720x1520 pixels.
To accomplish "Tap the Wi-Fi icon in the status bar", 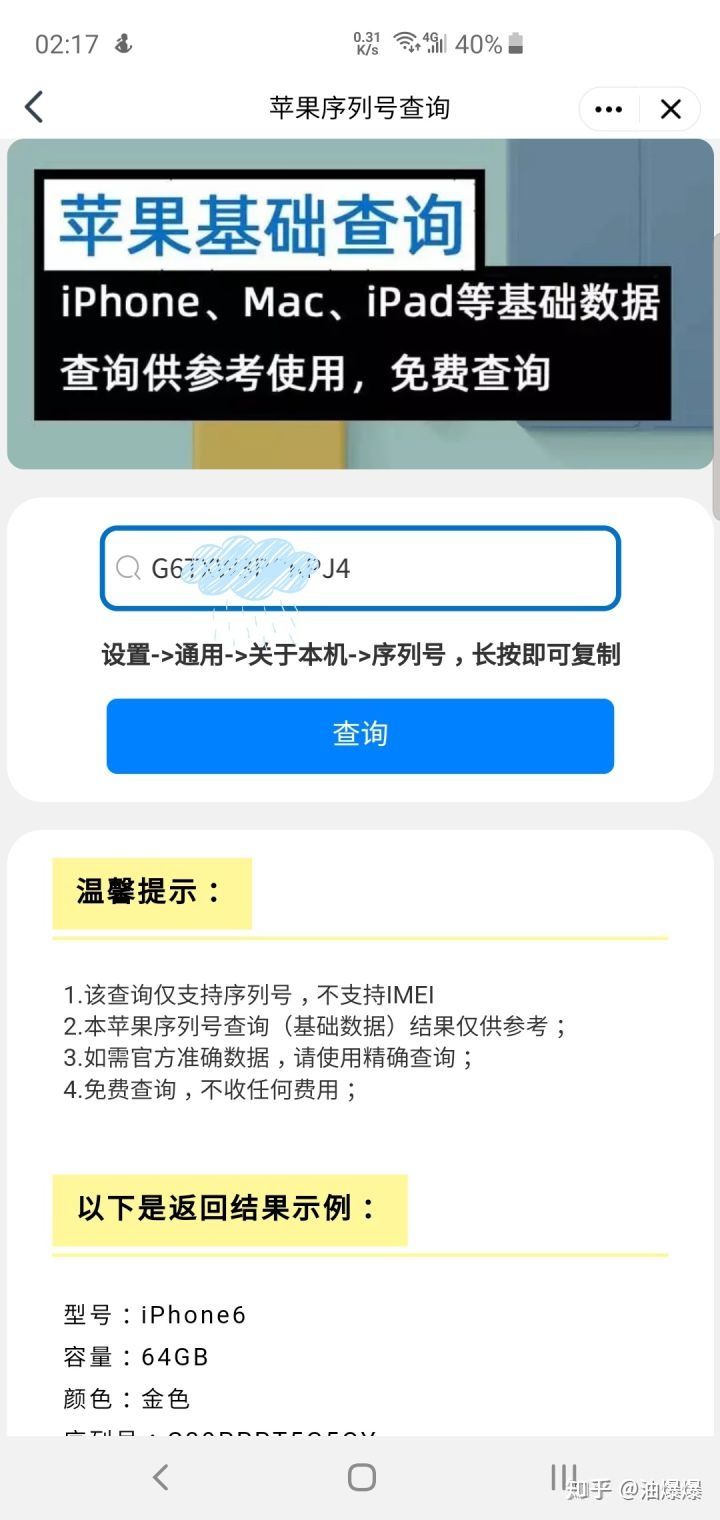I will 403,40.
